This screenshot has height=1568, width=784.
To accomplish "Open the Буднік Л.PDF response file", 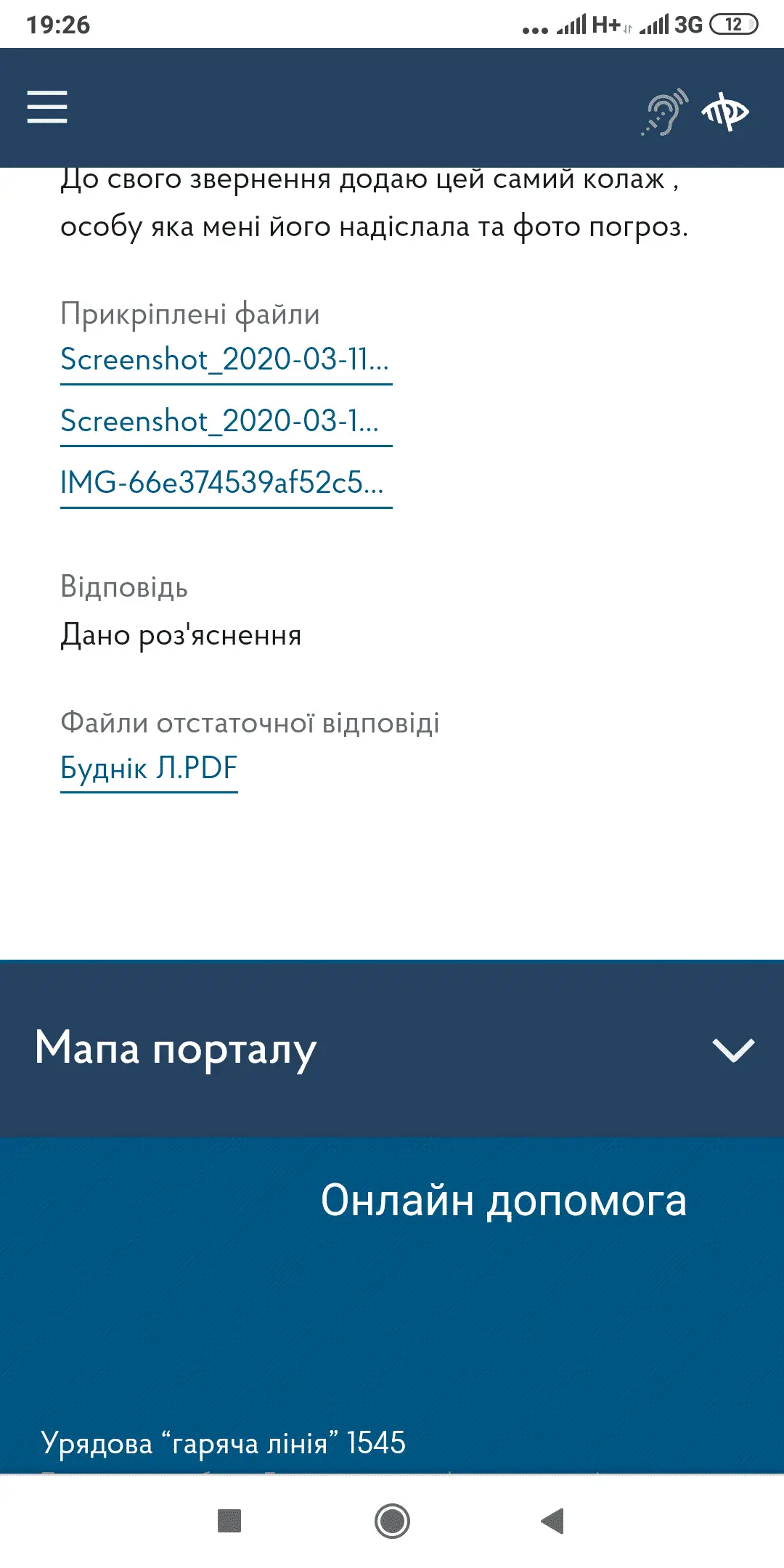I will click(149, 768).
